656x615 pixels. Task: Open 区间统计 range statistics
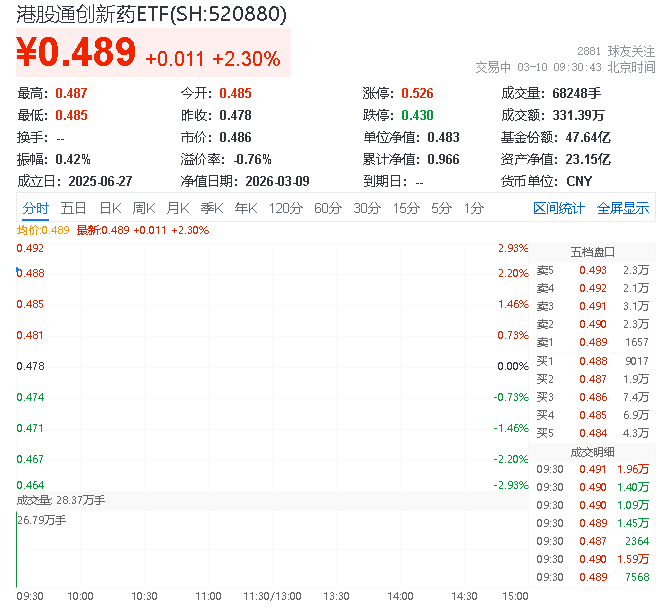(559, 208)
